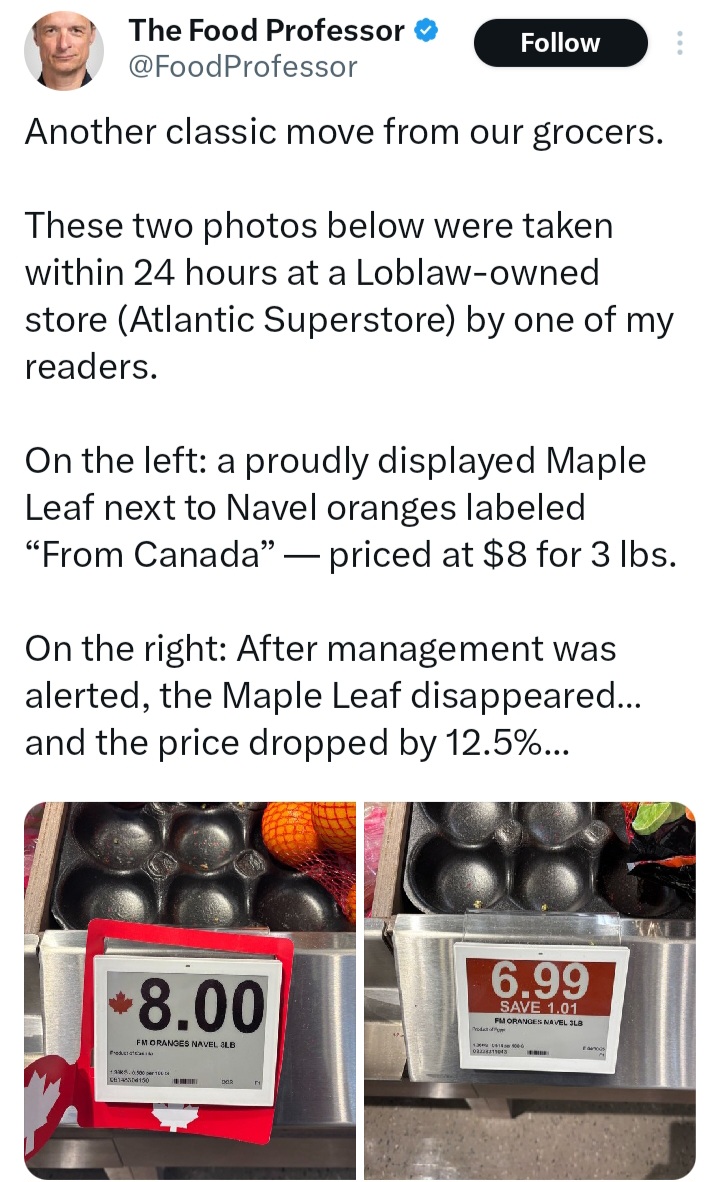The height and width of the screenshot is (1182, 720).
Task: Tap the @FoodProfessor handle
Action: coord(243,67)
